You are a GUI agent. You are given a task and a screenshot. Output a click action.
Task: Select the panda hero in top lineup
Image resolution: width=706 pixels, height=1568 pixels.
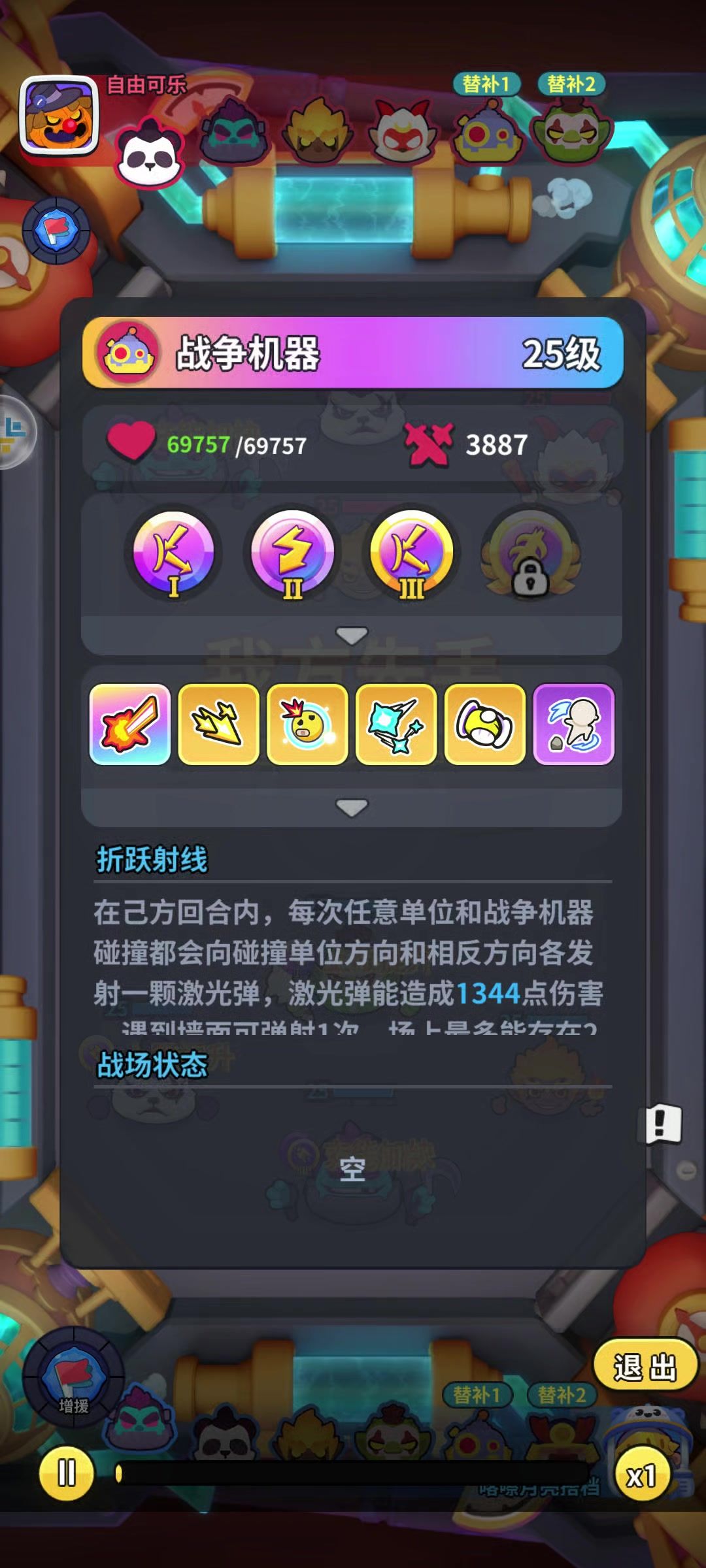click(x=150, y=155)
